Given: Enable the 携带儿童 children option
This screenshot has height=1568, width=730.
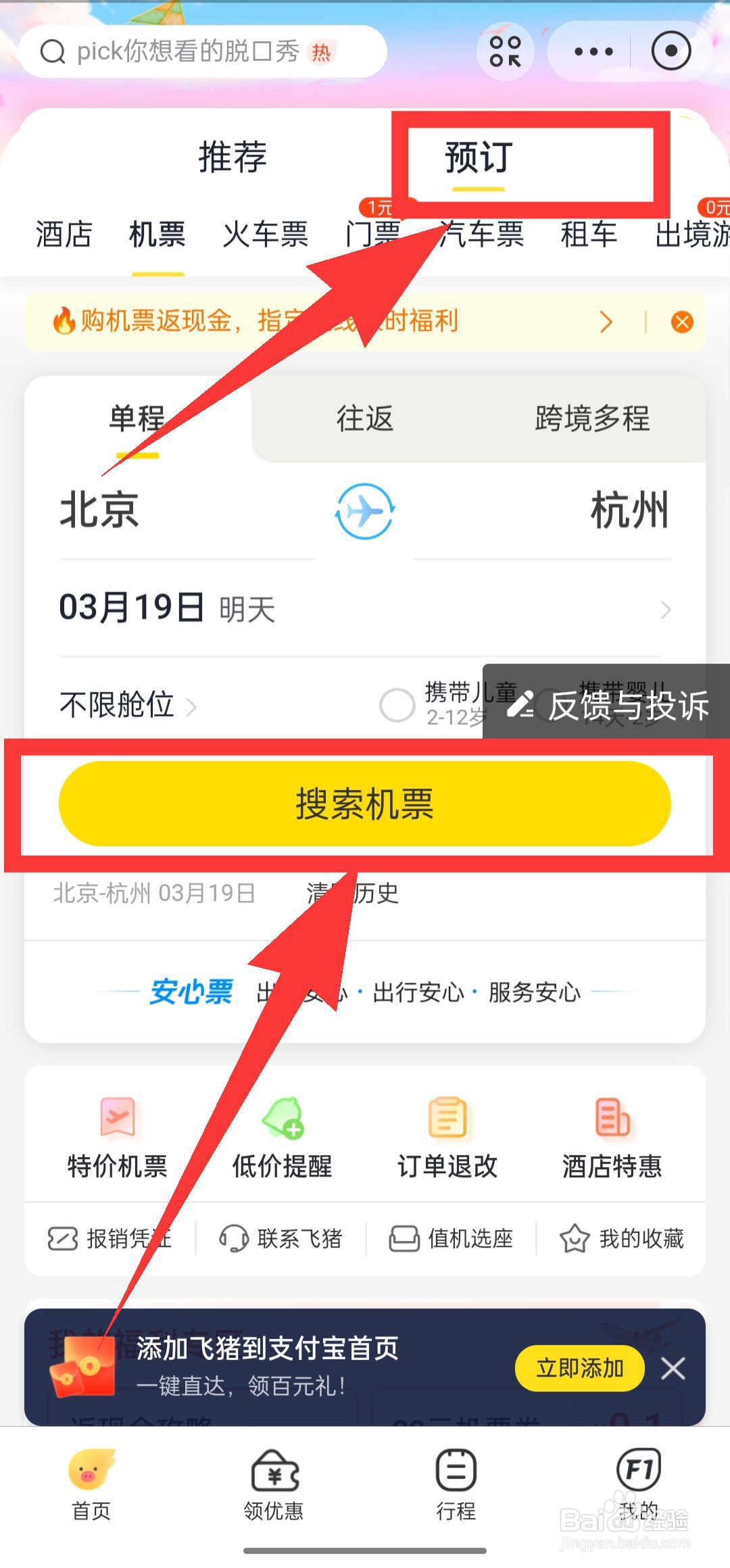Looking at the screenshot, I should [x=397, y=705].
